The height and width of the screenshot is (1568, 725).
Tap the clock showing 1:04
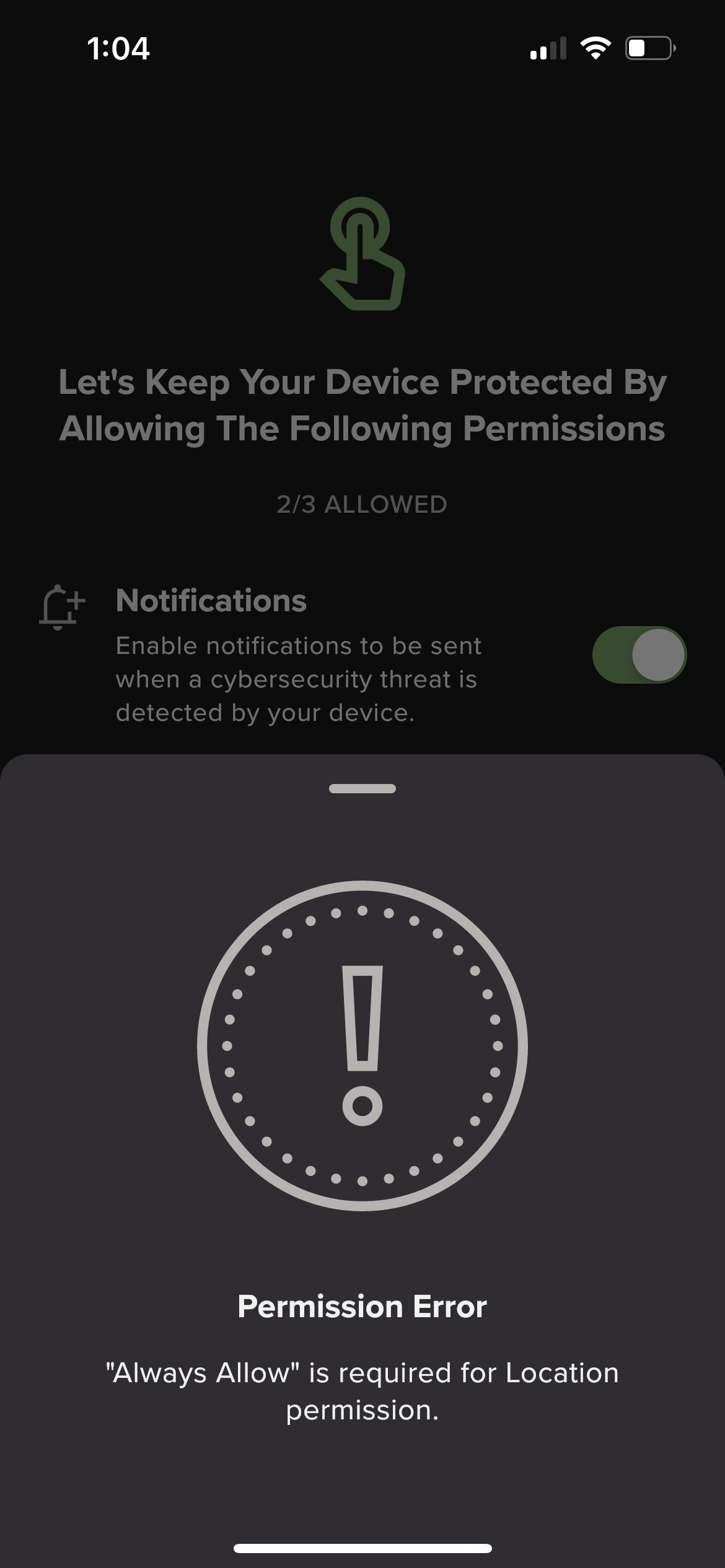click(x=118, y=50)
